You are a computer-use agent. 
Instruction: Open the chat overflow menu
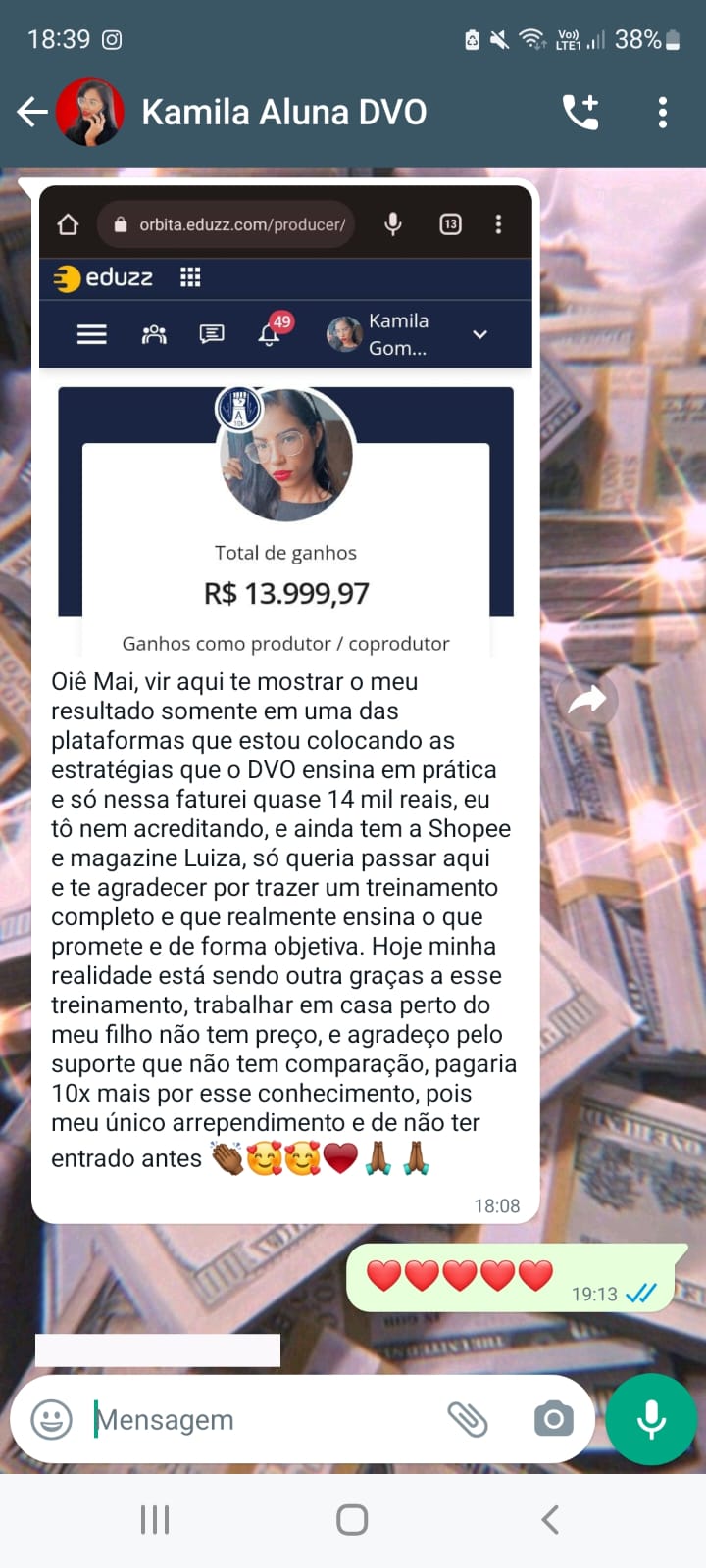pos(663,113)
